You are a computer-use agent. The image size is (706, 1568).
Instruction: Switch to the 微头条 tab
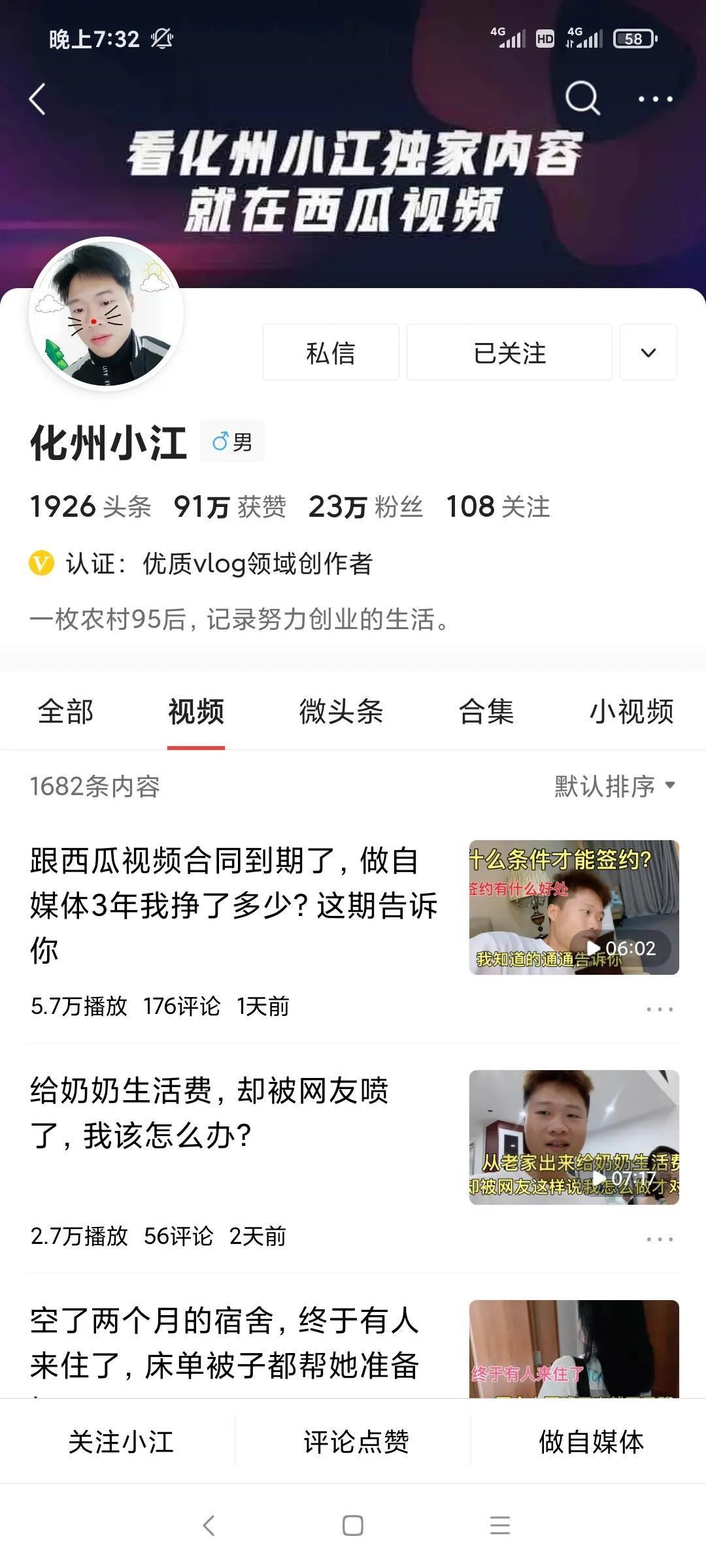click(x=341, y=711)
